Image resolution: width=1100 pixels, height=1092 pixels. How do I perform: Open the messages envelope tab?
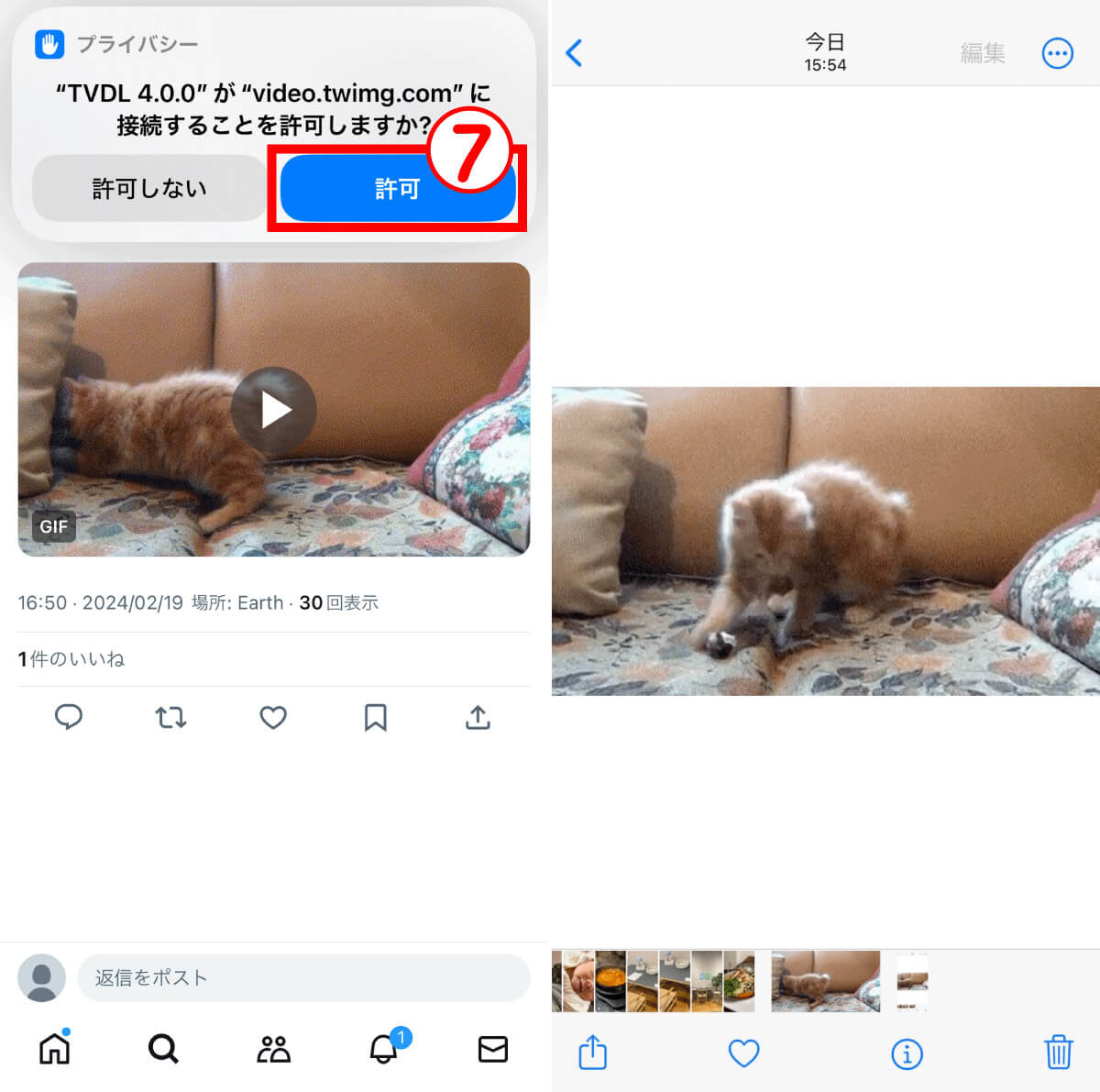tap(493, 1048)
